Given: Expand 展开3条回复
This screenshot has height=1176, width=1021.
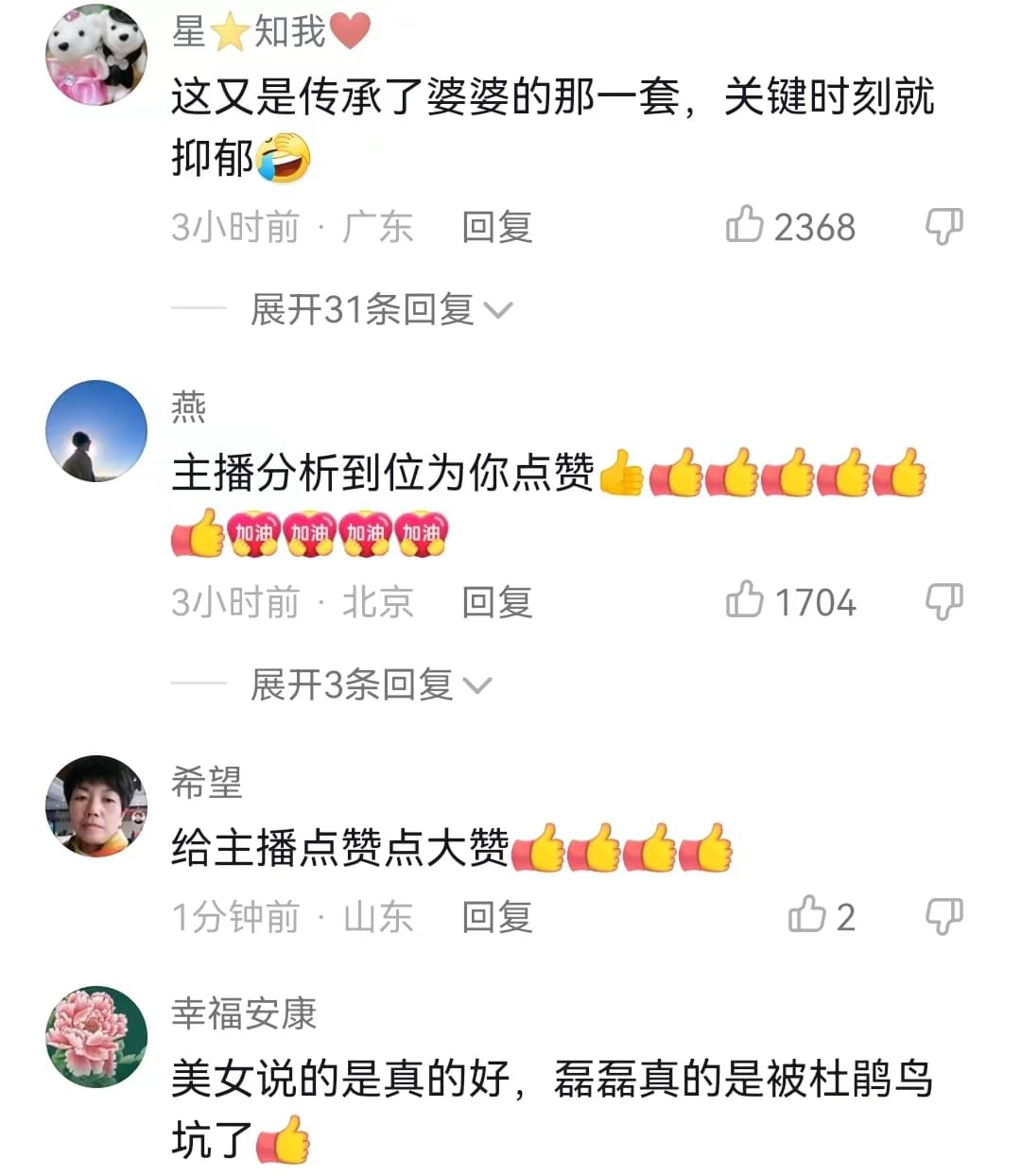Looking at the screenshot, I should pyautogui.click(x=371, y=684).
